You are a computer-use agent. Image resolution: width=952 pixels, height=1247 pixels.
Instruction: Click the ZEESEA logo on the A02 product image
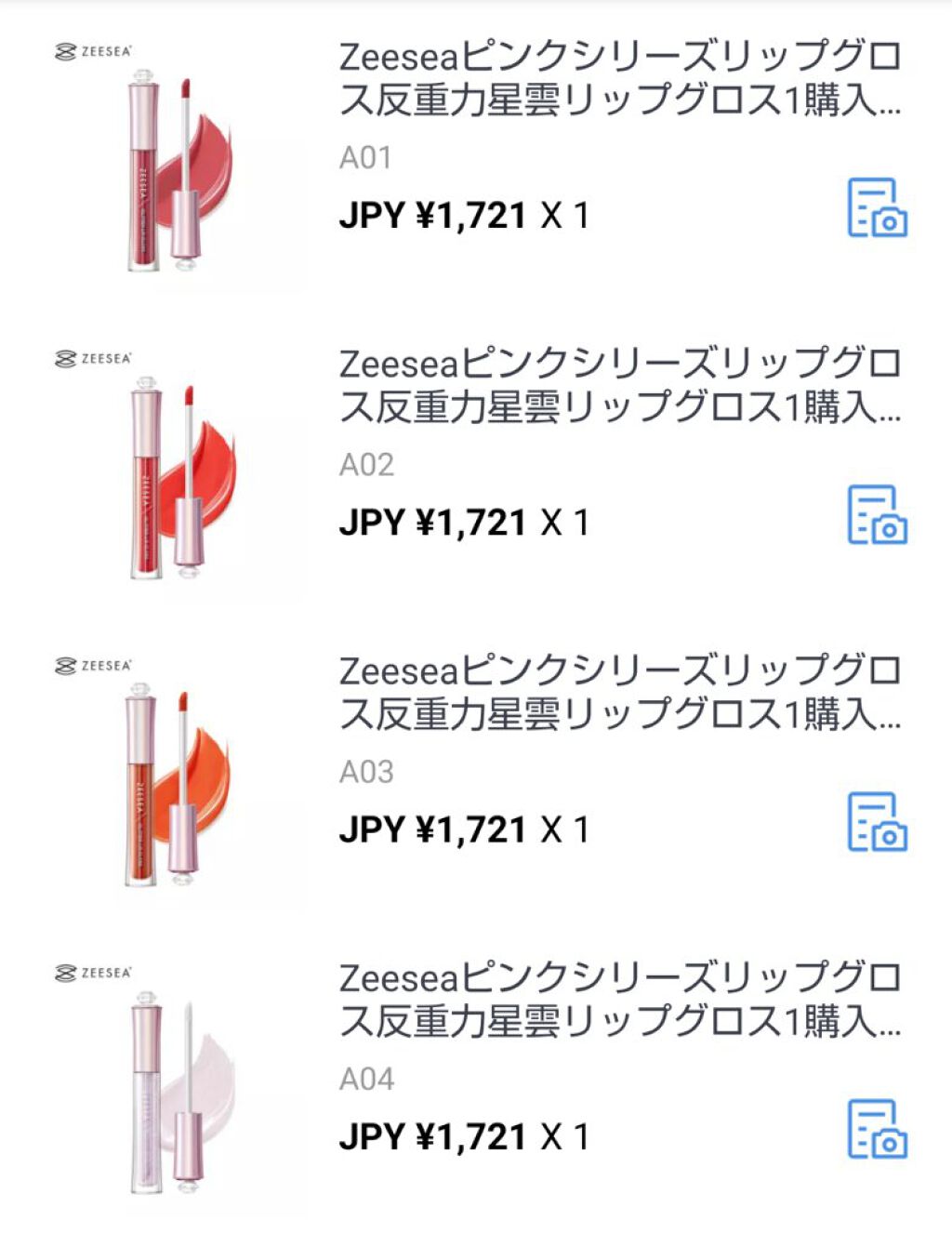pyautogui.click(x=93, y=355)
